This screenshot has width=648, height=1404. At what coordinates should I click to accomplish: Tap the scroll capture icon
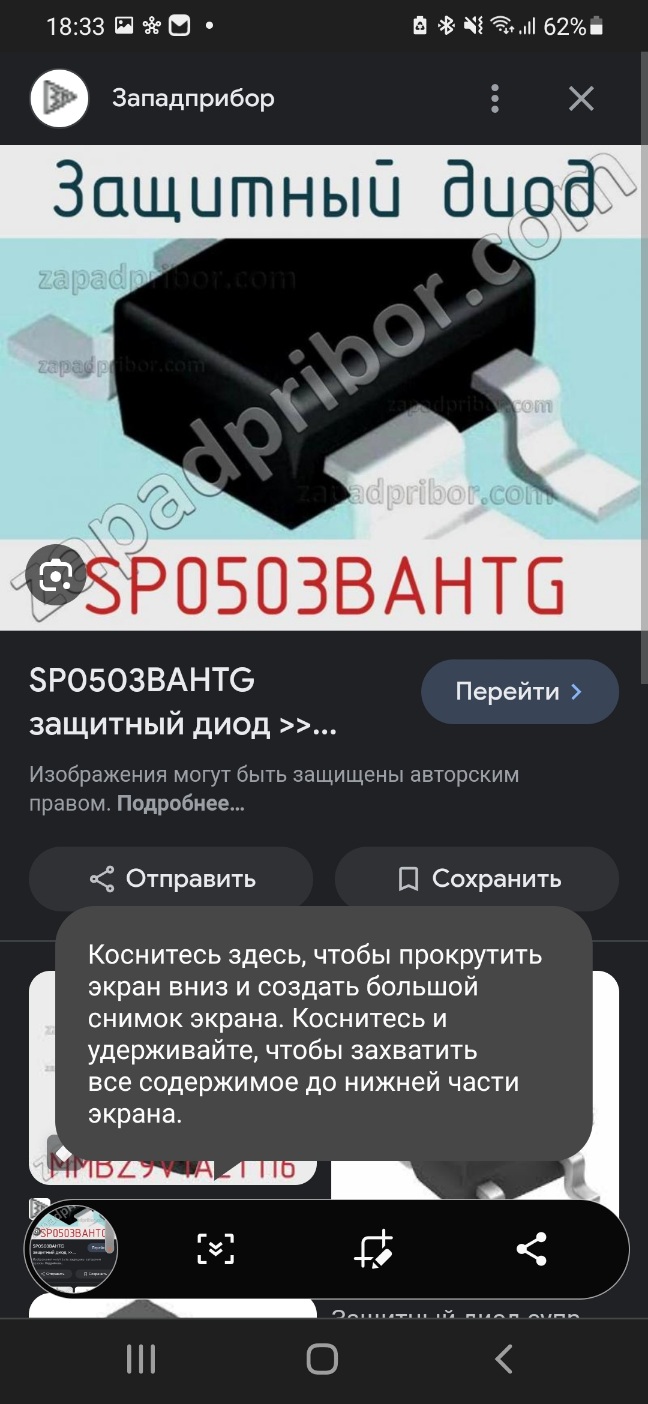pos(215,1249)
